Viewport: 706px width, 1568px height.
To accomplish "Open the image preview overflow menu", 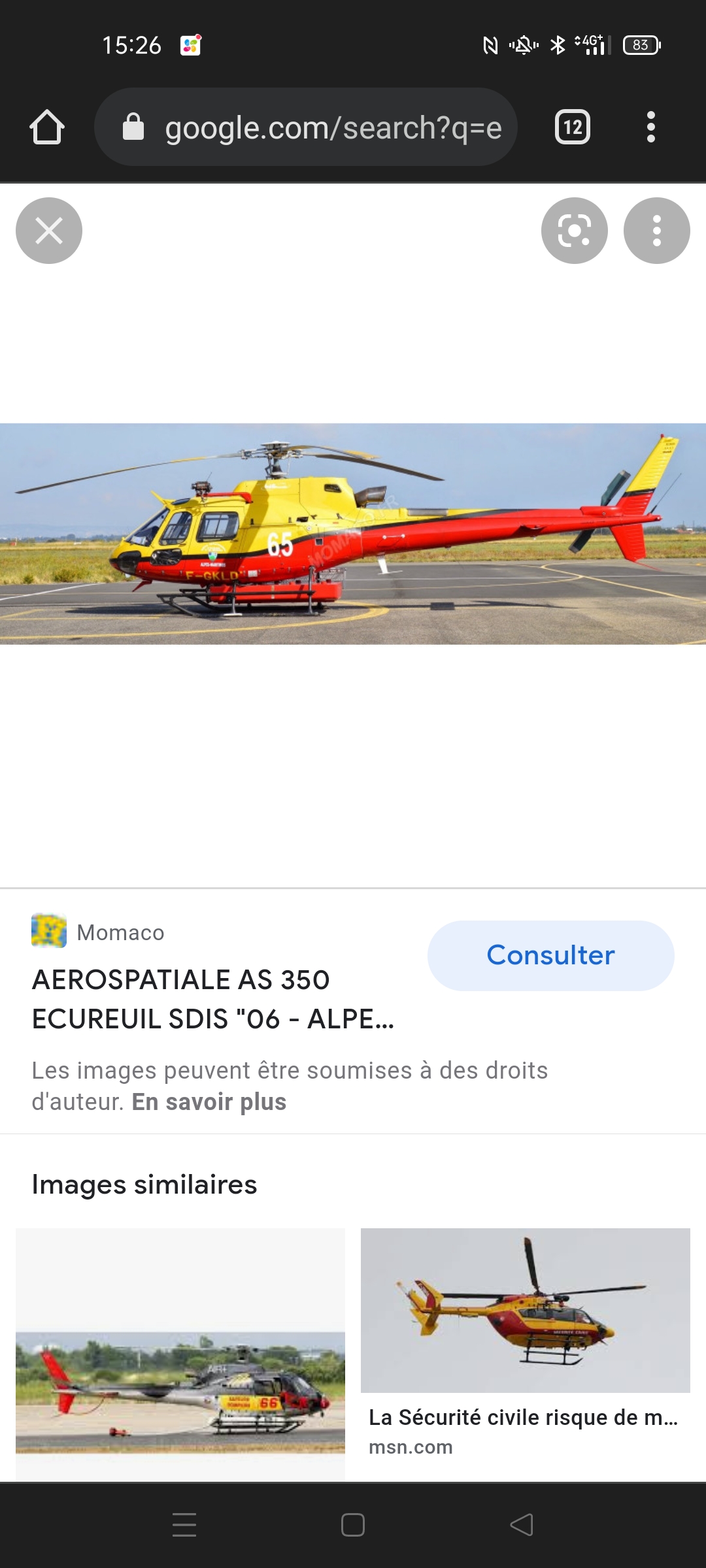I will click(x=657, y=231).
